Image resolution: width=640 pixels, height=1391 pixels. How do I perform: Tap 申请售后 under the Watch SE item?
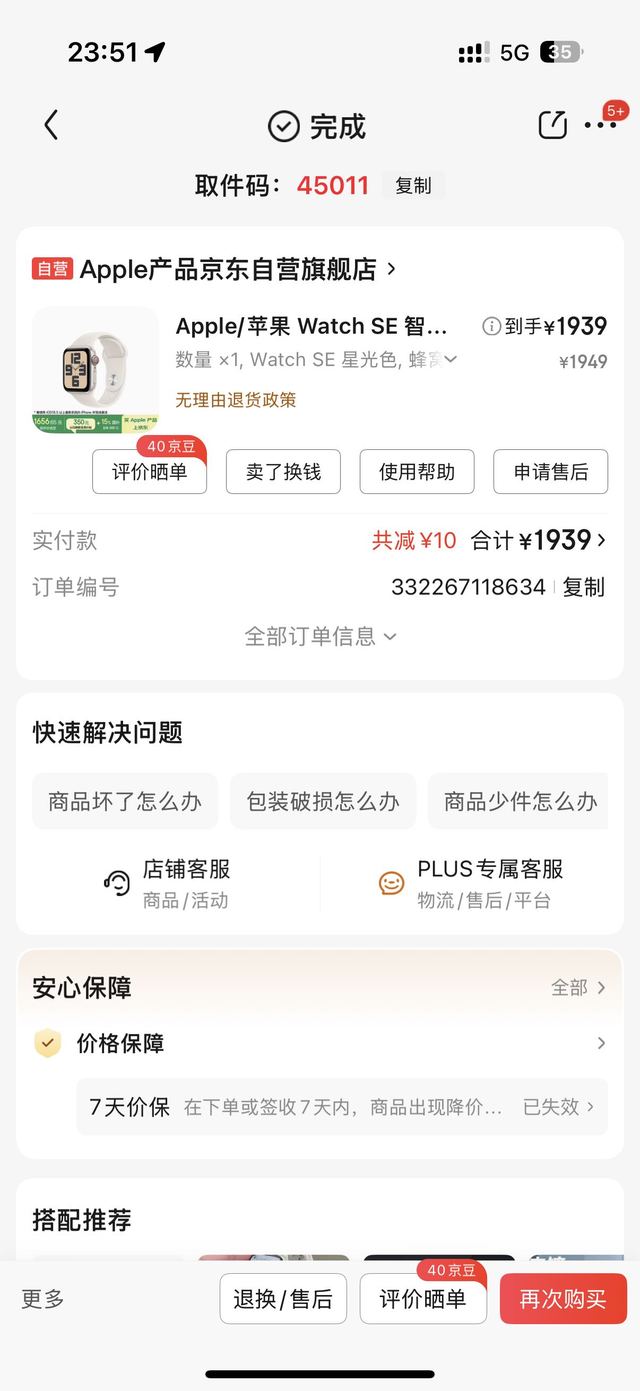[x=550, y=472]
